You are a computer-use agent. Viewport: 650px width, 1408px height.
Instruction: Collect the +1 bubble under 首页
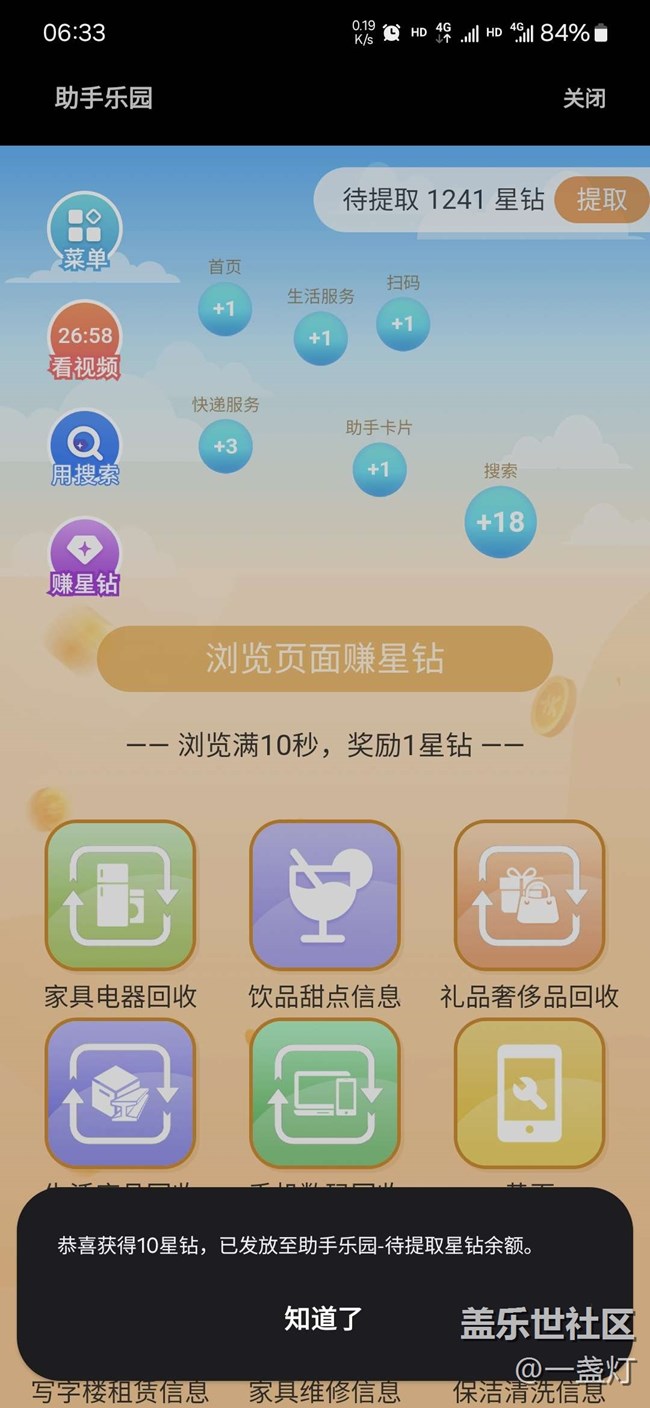[225, 308]
